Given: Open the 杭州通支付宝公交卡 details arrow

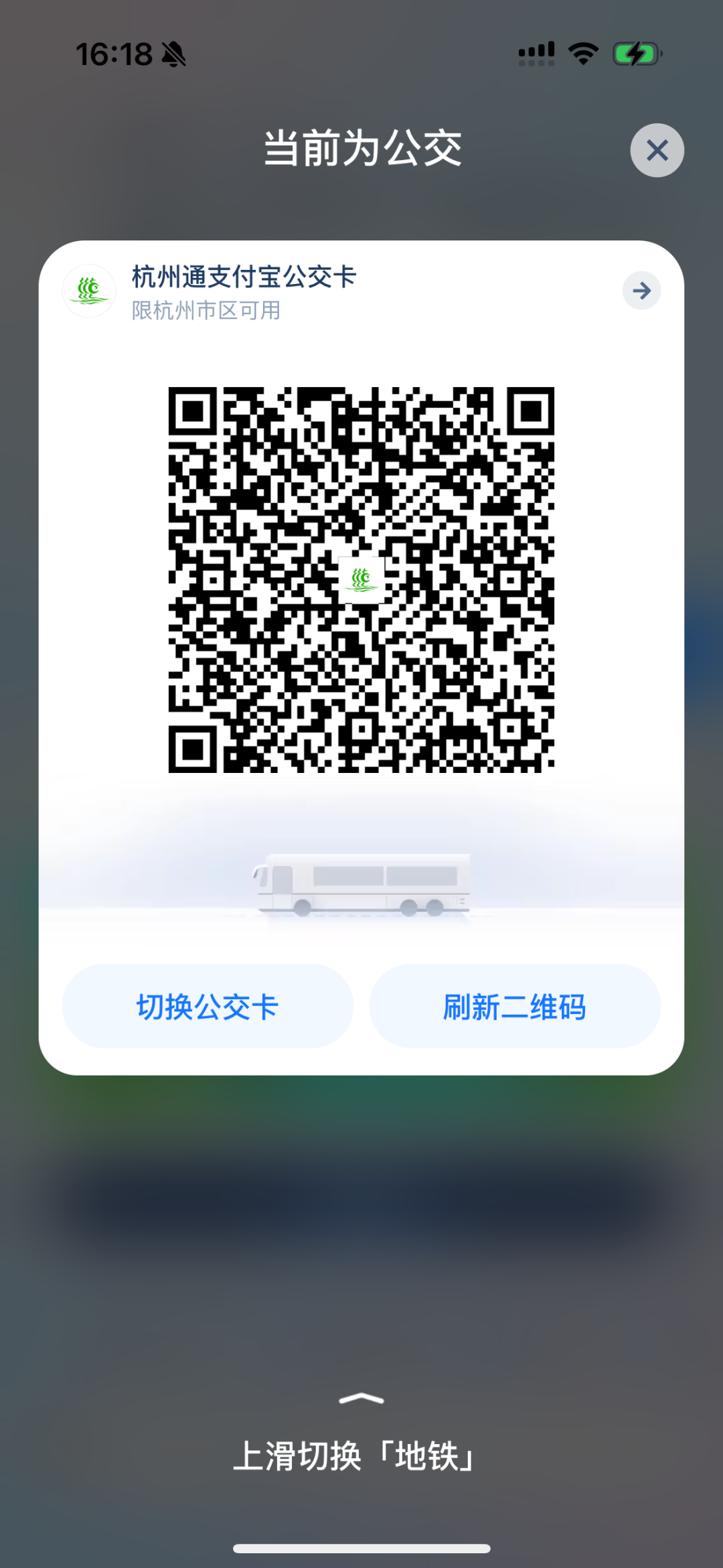Looking at the screenshot, I should 641,291.
